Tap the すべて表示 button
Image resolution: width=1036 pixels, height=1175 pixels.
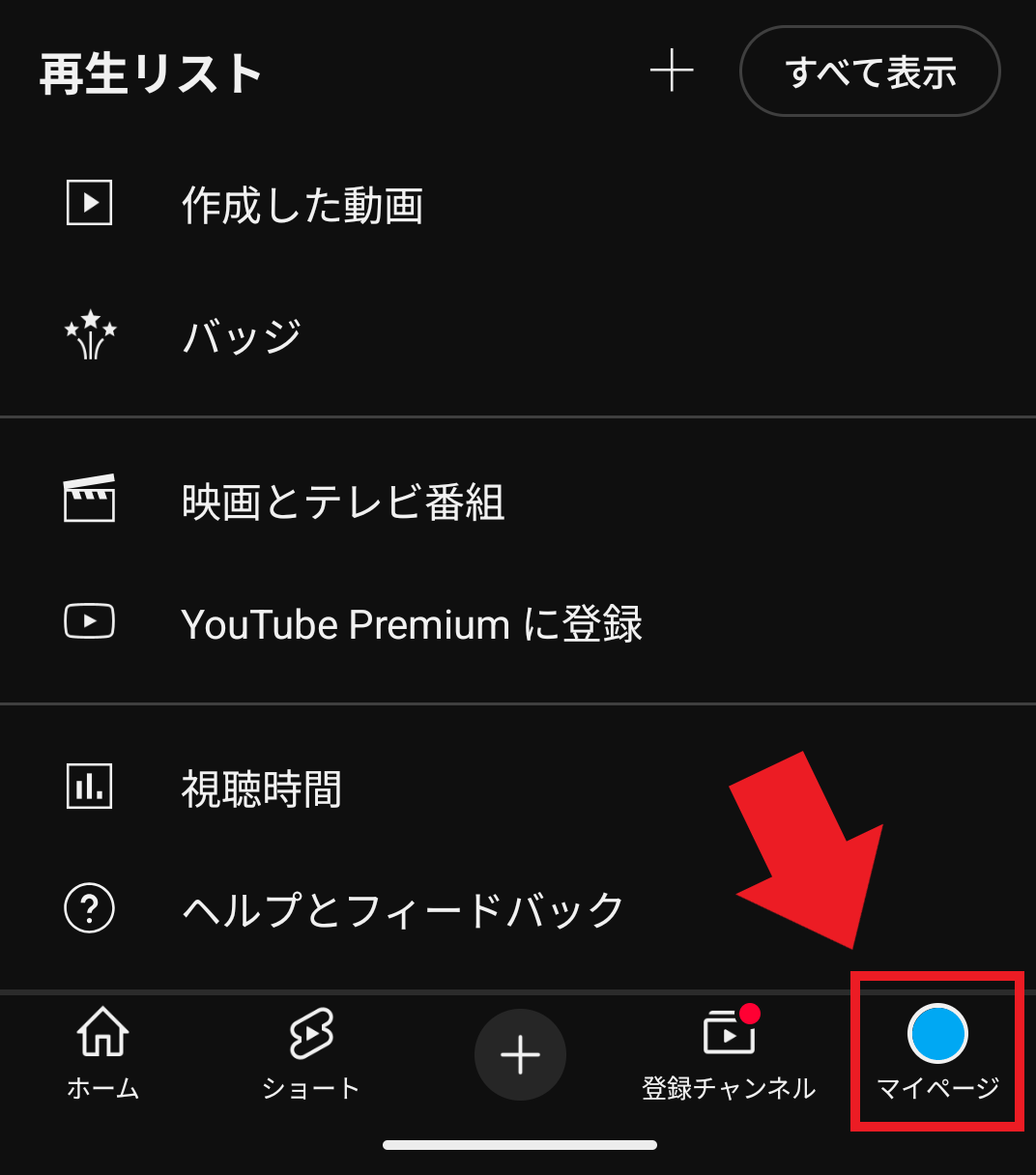point(870,72)
